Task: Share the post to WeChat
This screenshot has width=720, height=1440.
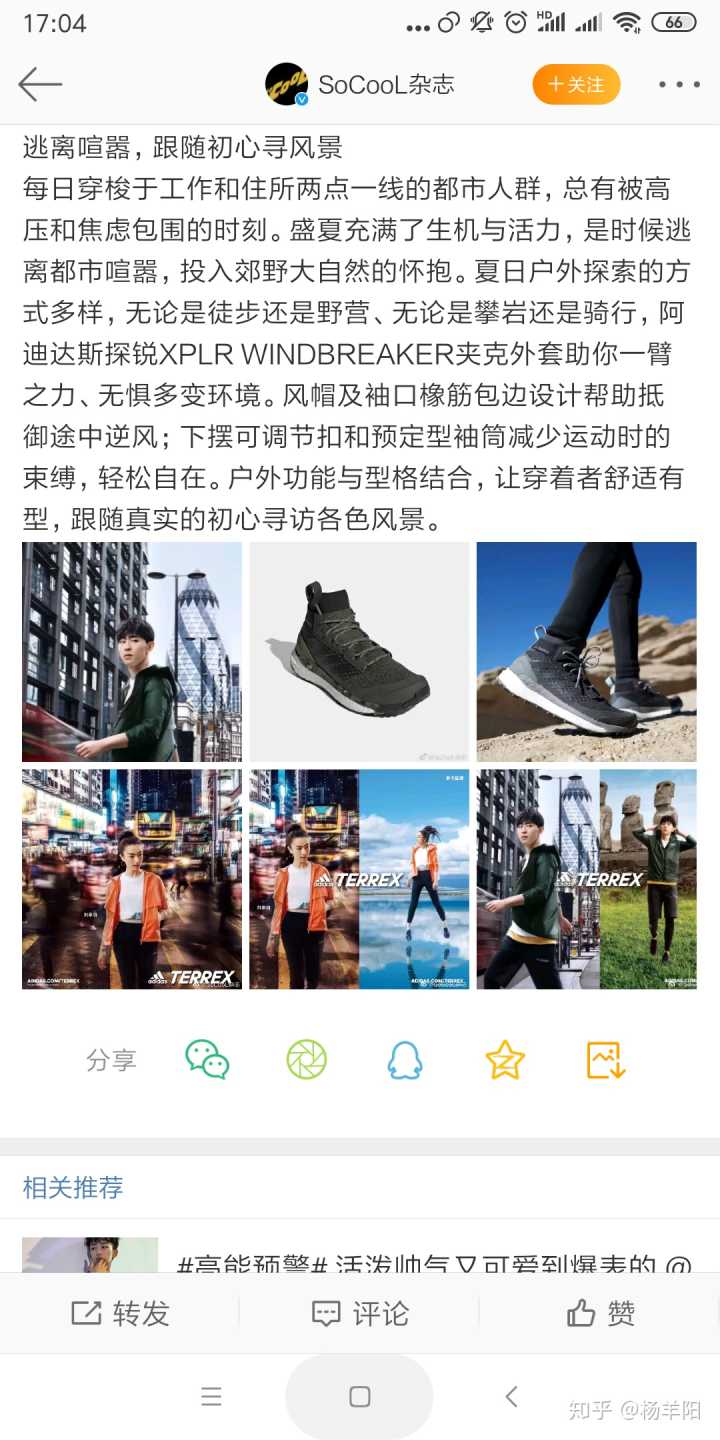Action: pyautogui.click(x=207, y=1060)
